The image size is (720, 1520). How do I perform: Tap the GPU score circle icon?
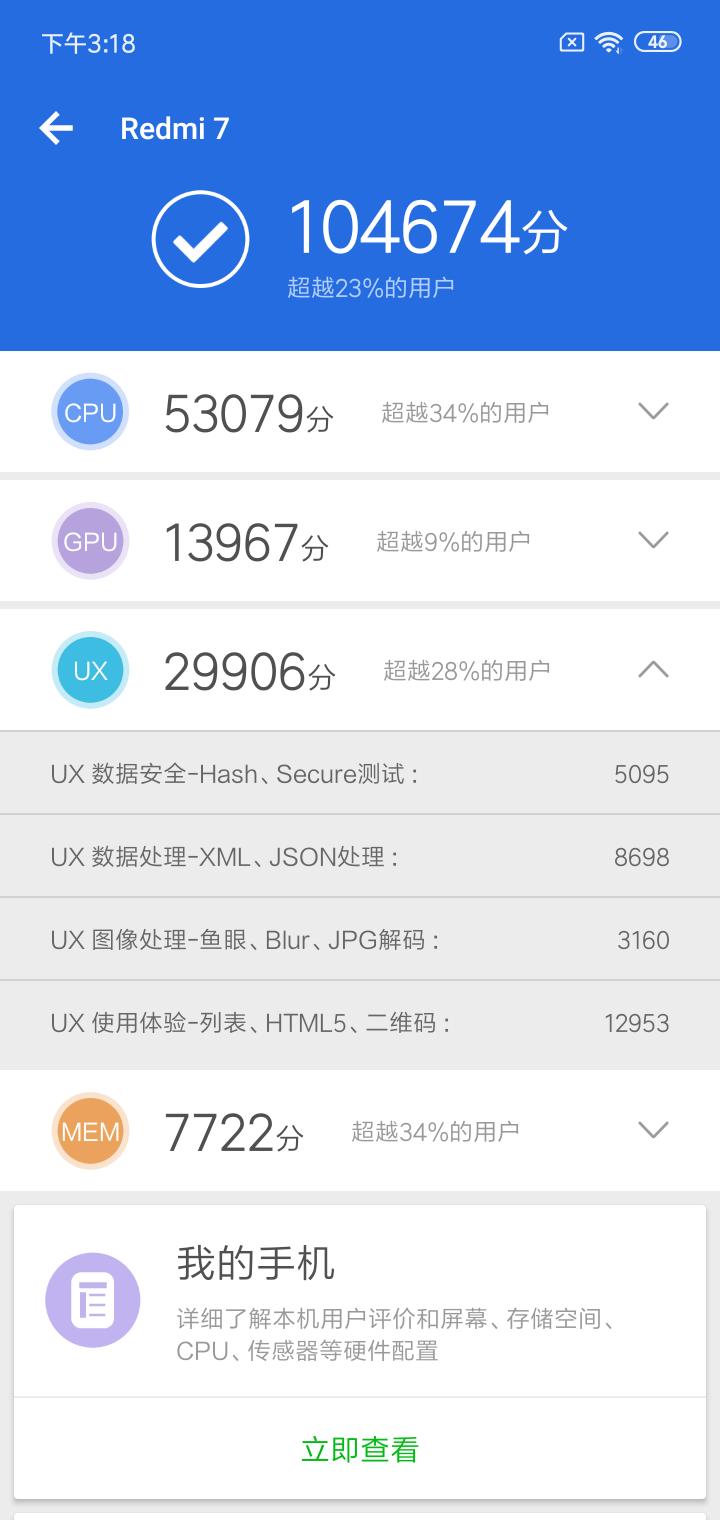pyautogui.click(x=90, y=540)
